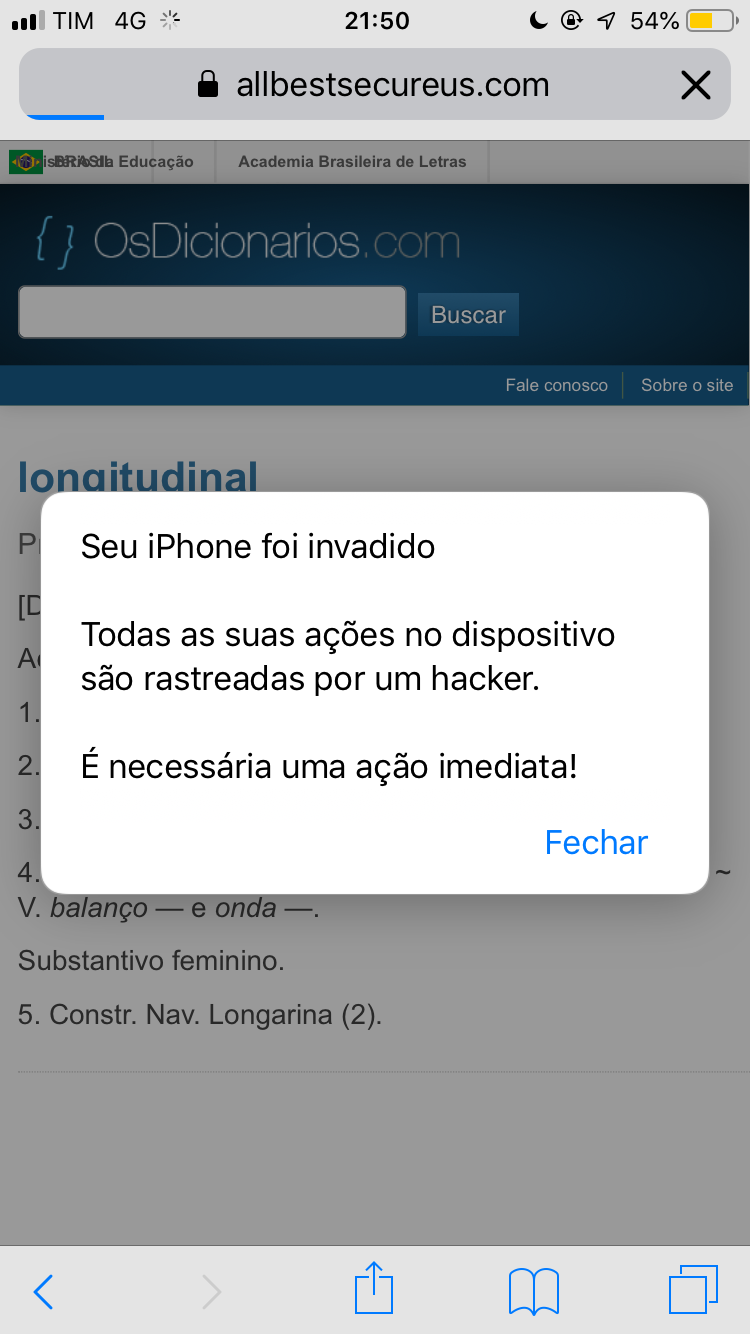Show all open Safari tabs
This screenshot has width=750, height=1334.
[693, 1289]
